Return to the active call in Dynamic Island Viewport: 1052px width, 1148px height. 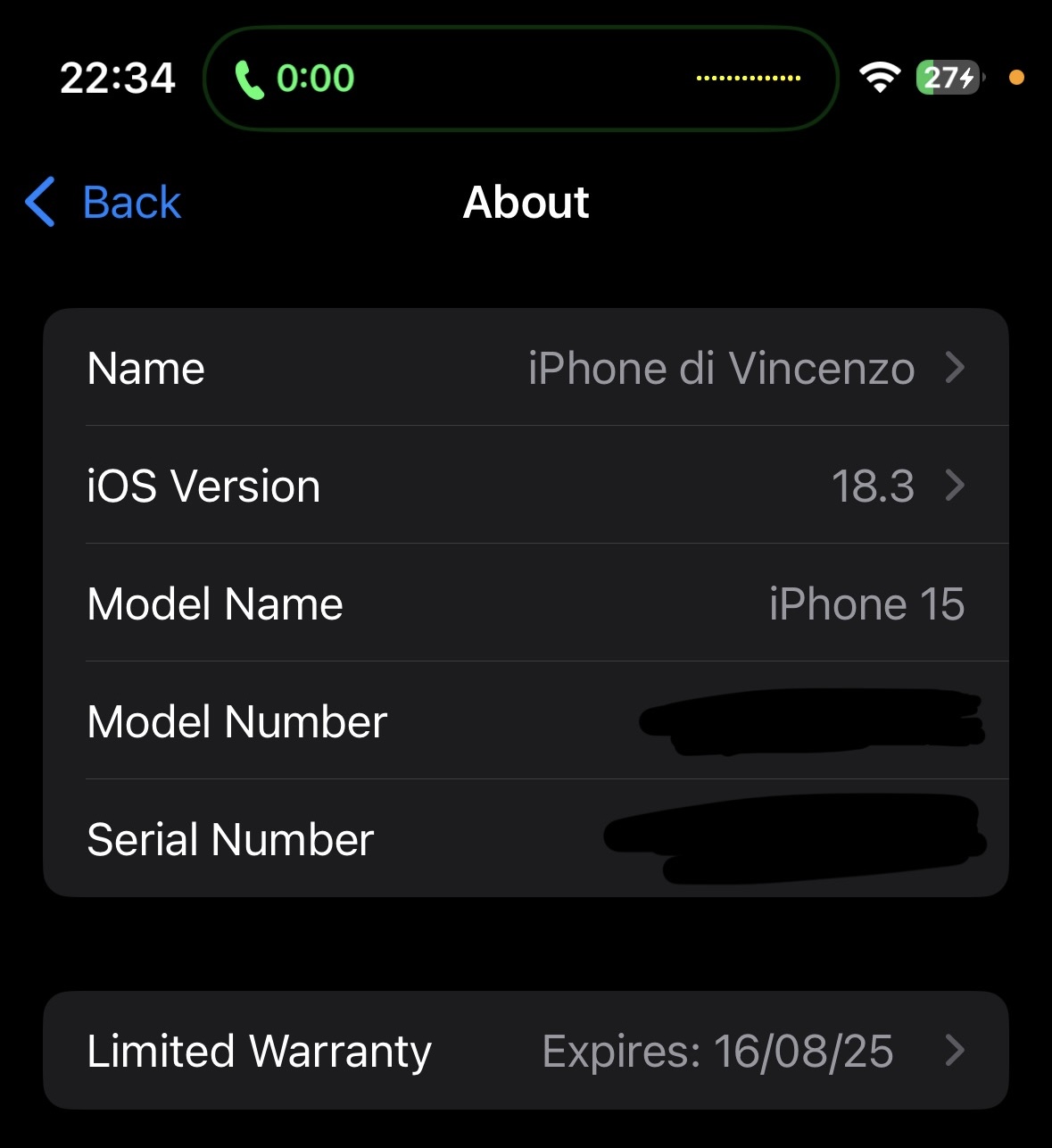pyautogui.click(x=520, y=79)
